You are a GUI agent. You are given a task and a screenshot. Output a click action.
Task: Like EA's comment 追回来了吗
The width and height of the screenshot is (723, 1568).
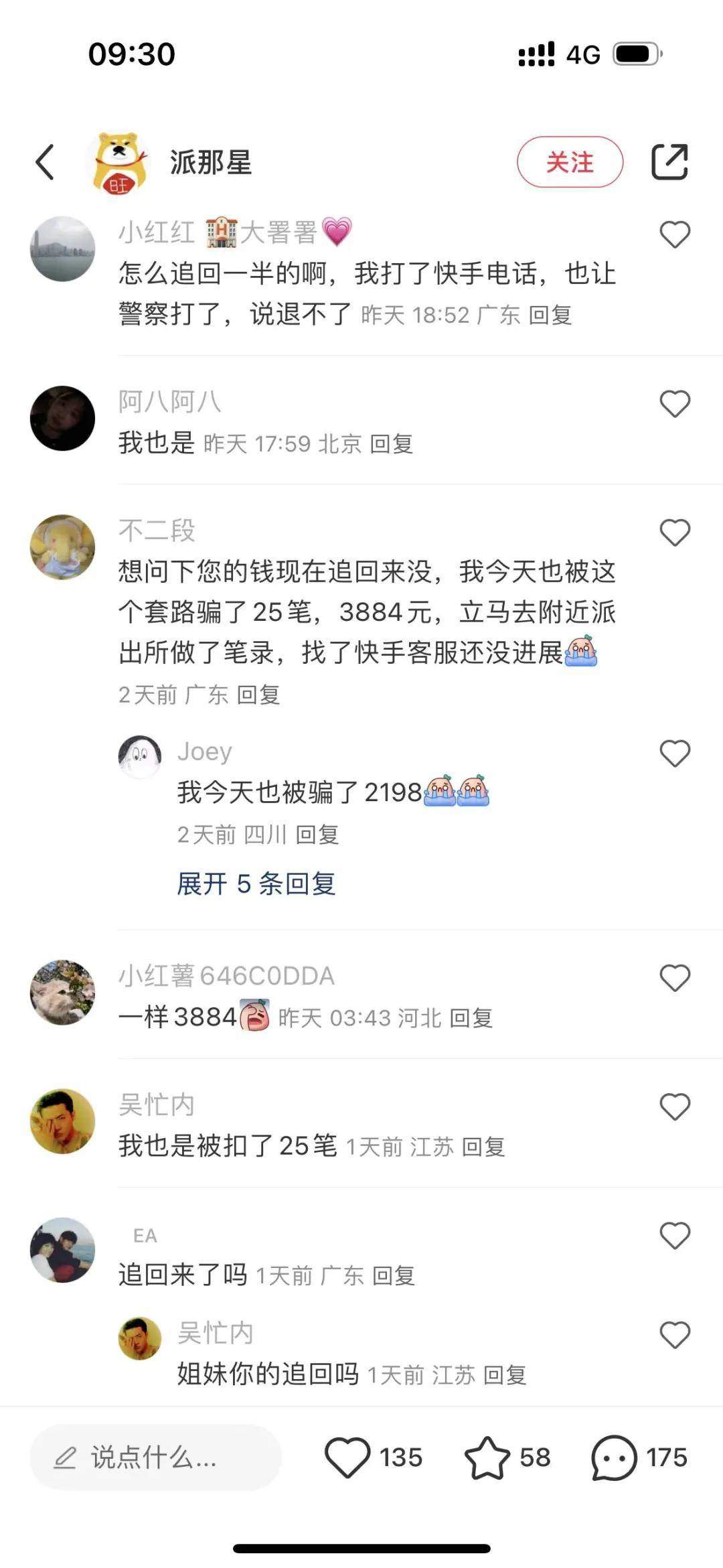coord(674,1236)
